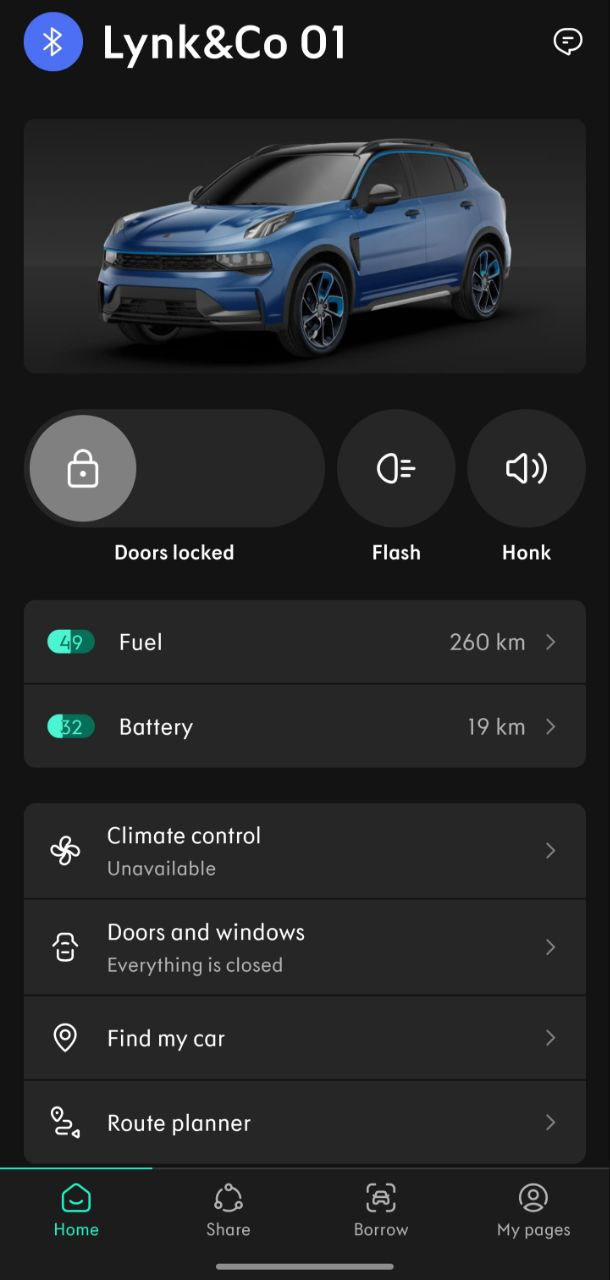This screenshot has height=1280, width=610.
Task: Open Find my car
Action: (x=304, y=1038)
